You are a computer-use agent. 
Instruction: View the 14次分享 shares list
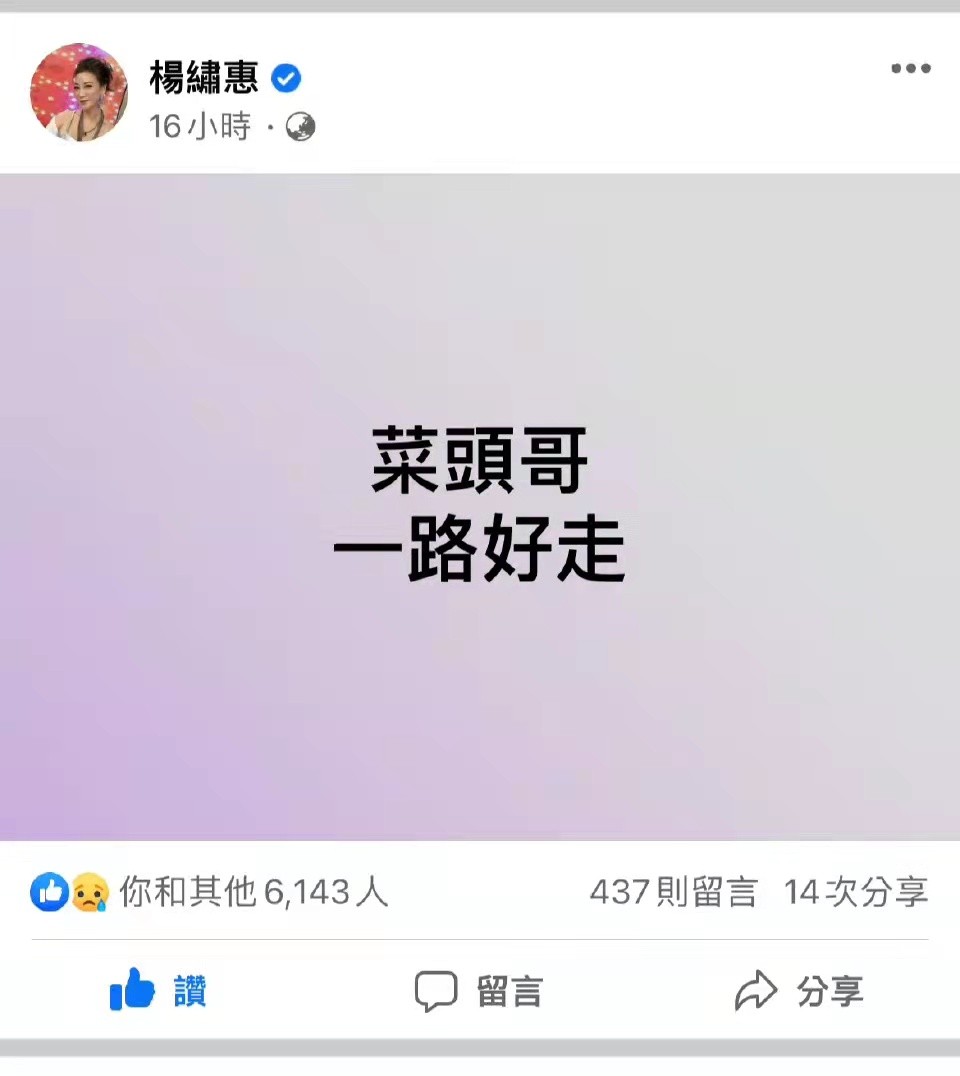tap(856, 892)
